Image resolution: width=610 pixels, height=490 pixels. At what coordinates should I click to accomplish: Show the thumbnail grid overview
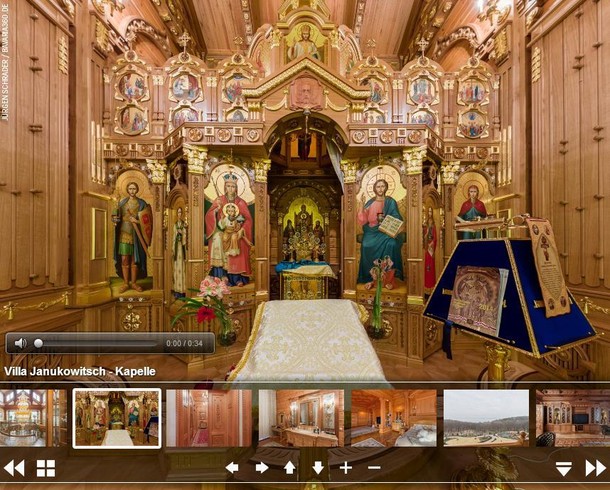point(46,467)
